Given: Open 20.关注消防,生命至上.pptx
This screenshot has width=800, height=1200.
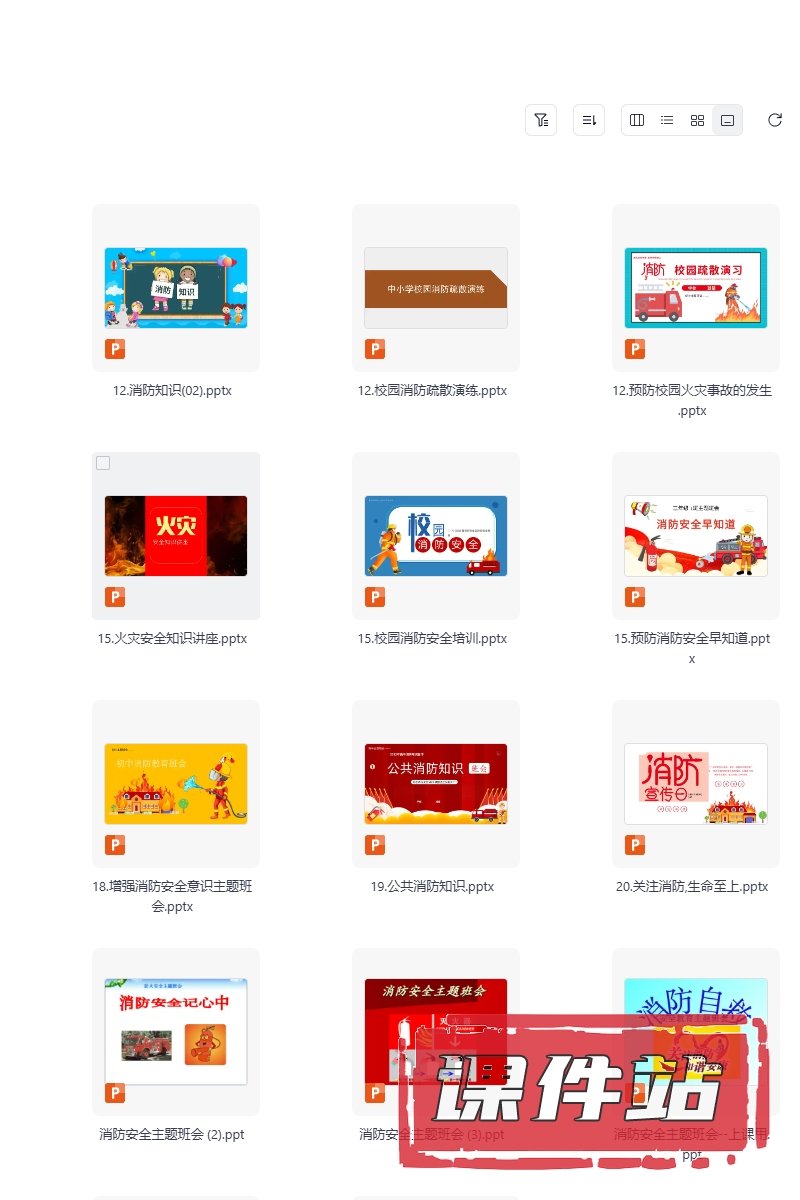Looking at the screenshot, I should [696, 784].
